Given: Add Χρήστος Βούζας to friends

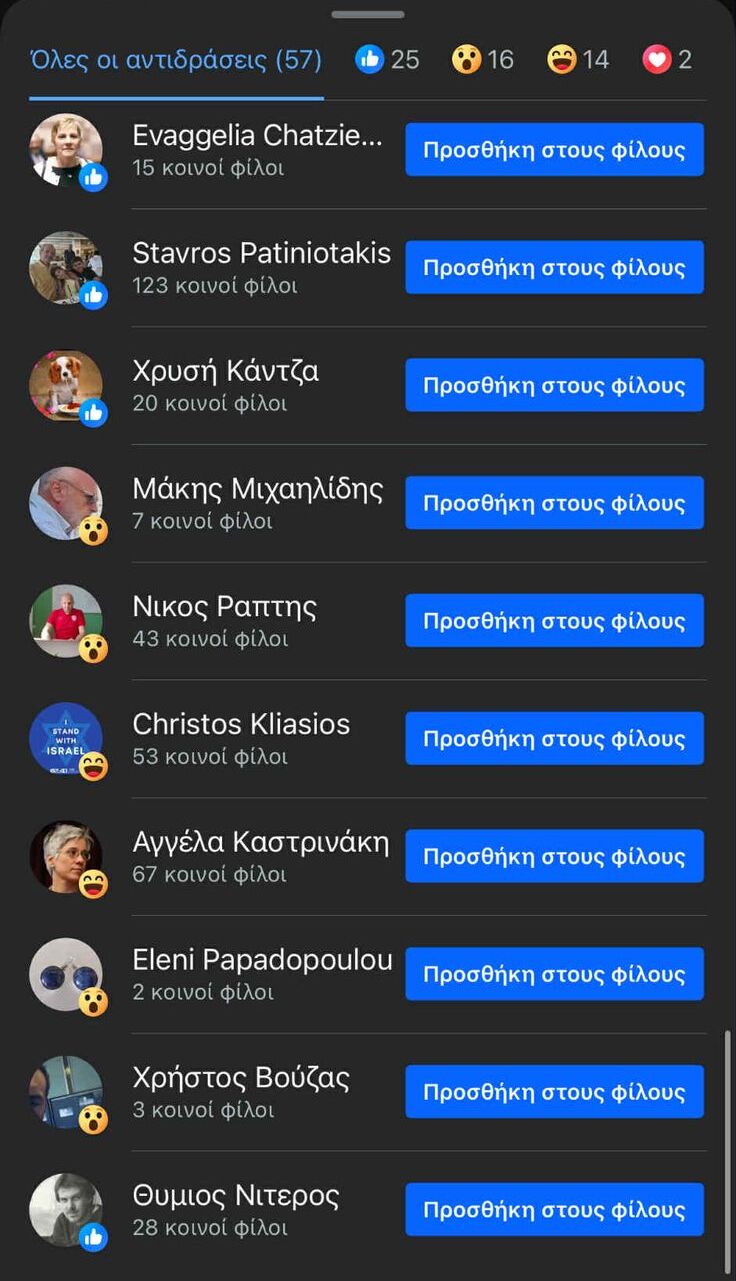Looking at the screenshot, I should coord(554,1092).
